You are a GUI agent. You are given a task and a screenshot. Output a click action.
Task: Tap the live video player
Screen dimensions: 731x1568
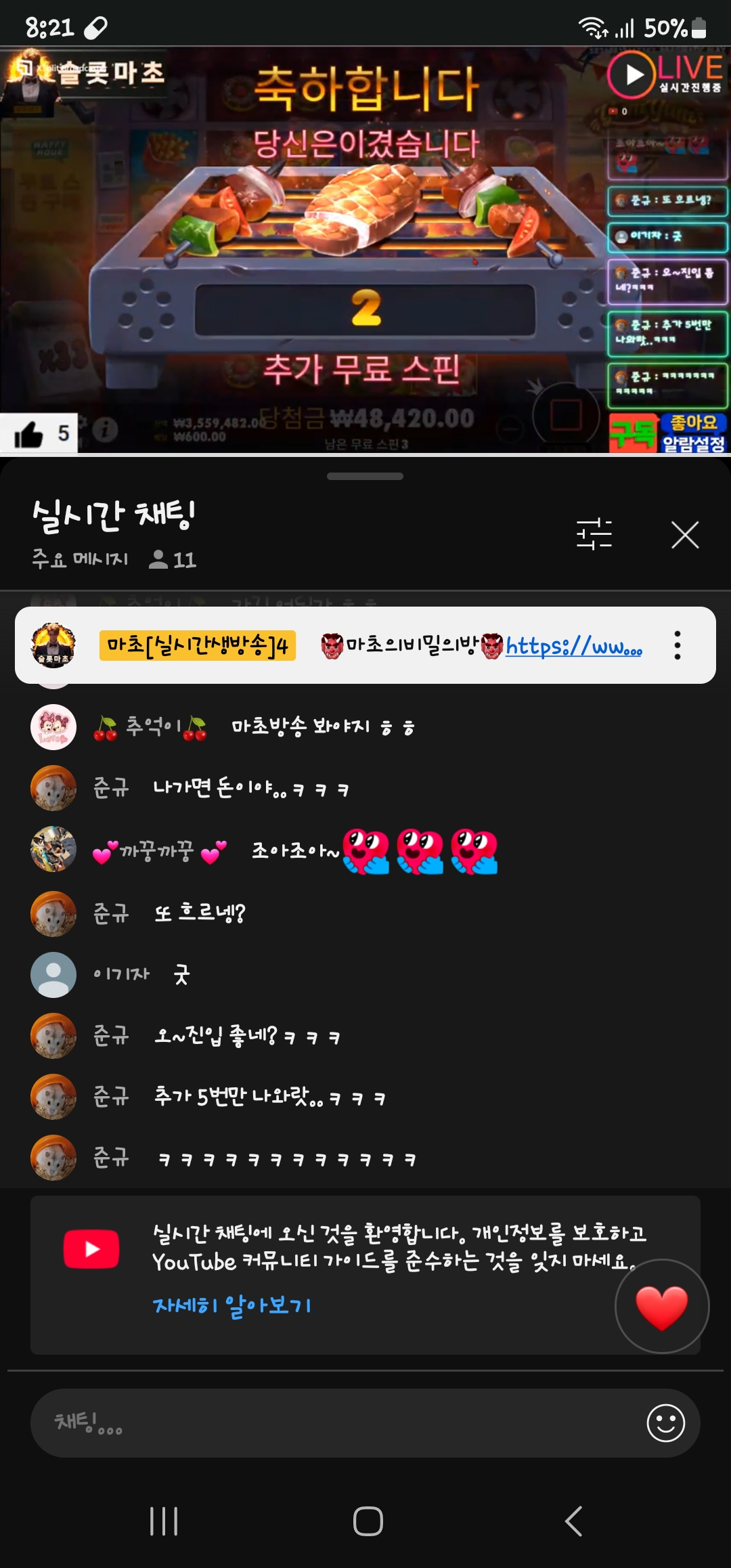[365, 251]
